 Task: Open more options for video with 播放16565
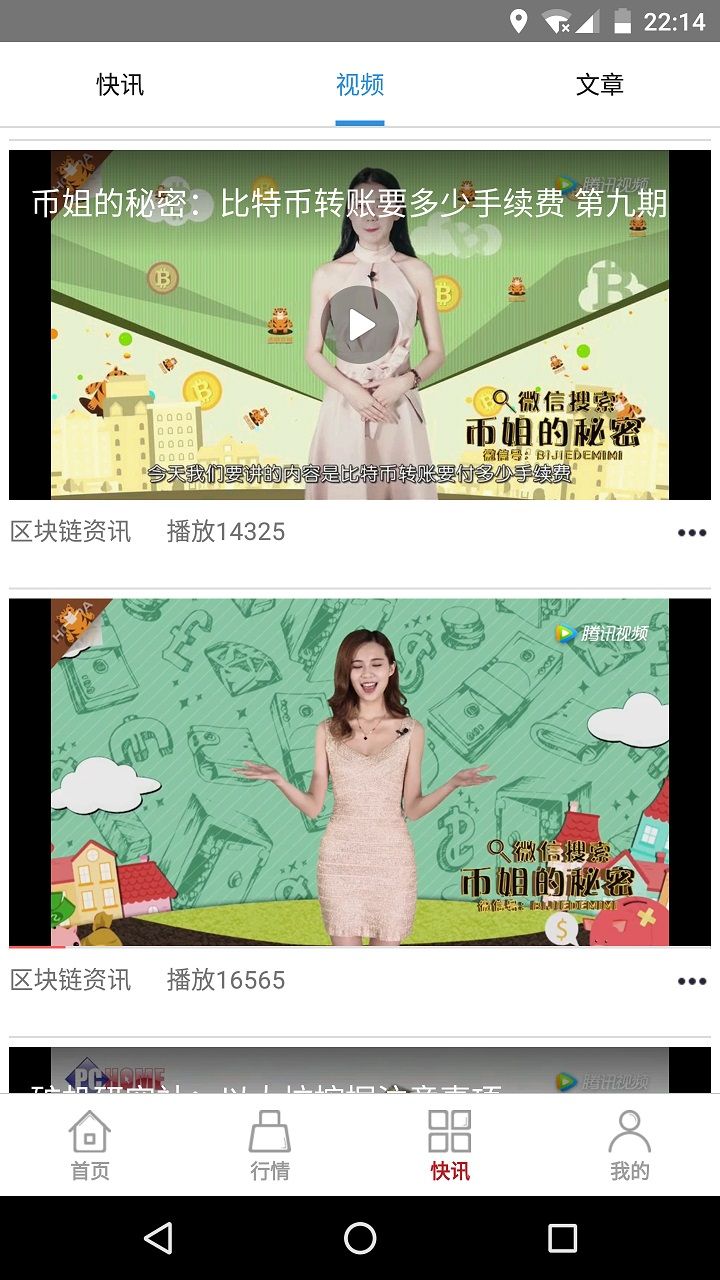tap(692, 981)
